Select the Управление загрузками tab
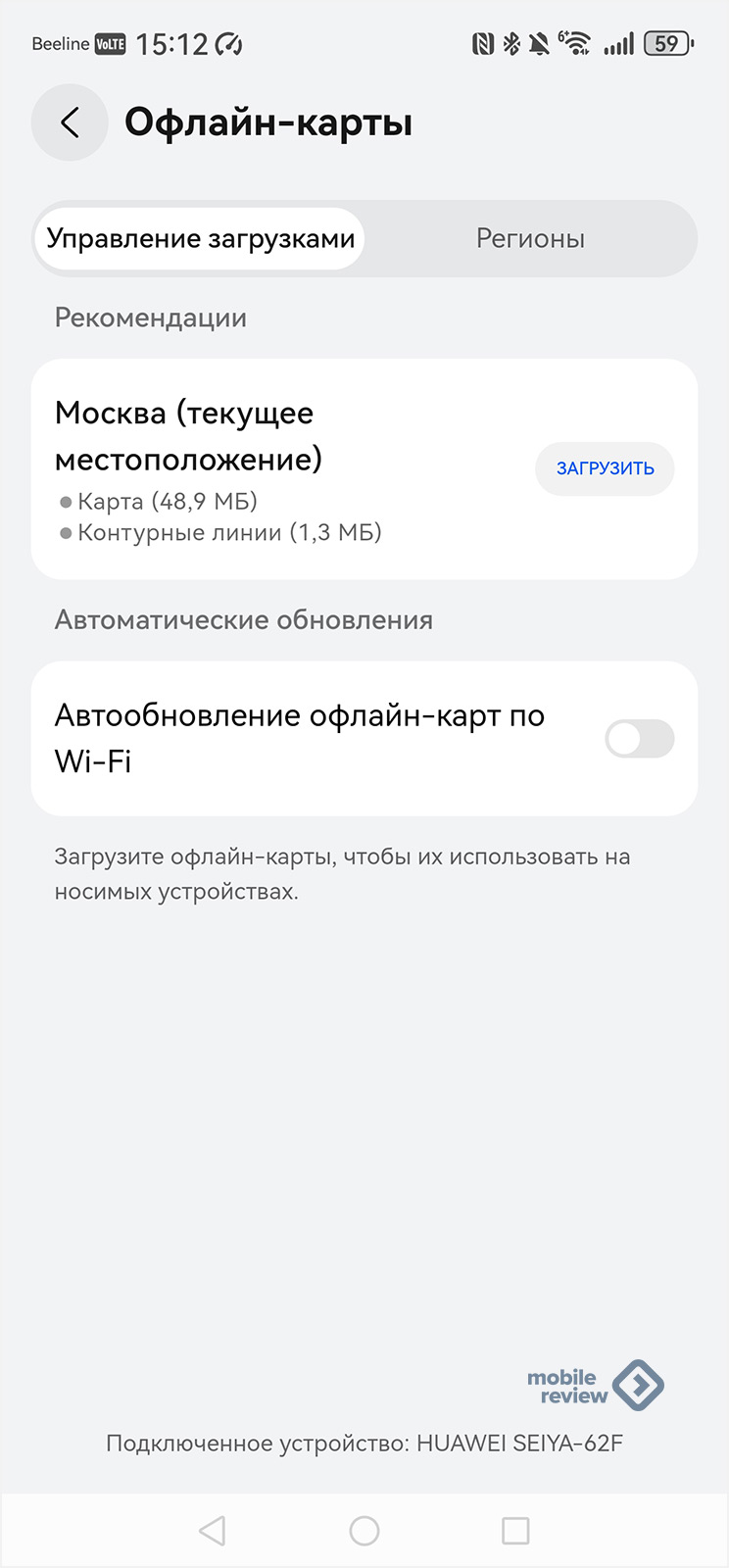This screenshot has width=729, height=1568. point(200,238)
